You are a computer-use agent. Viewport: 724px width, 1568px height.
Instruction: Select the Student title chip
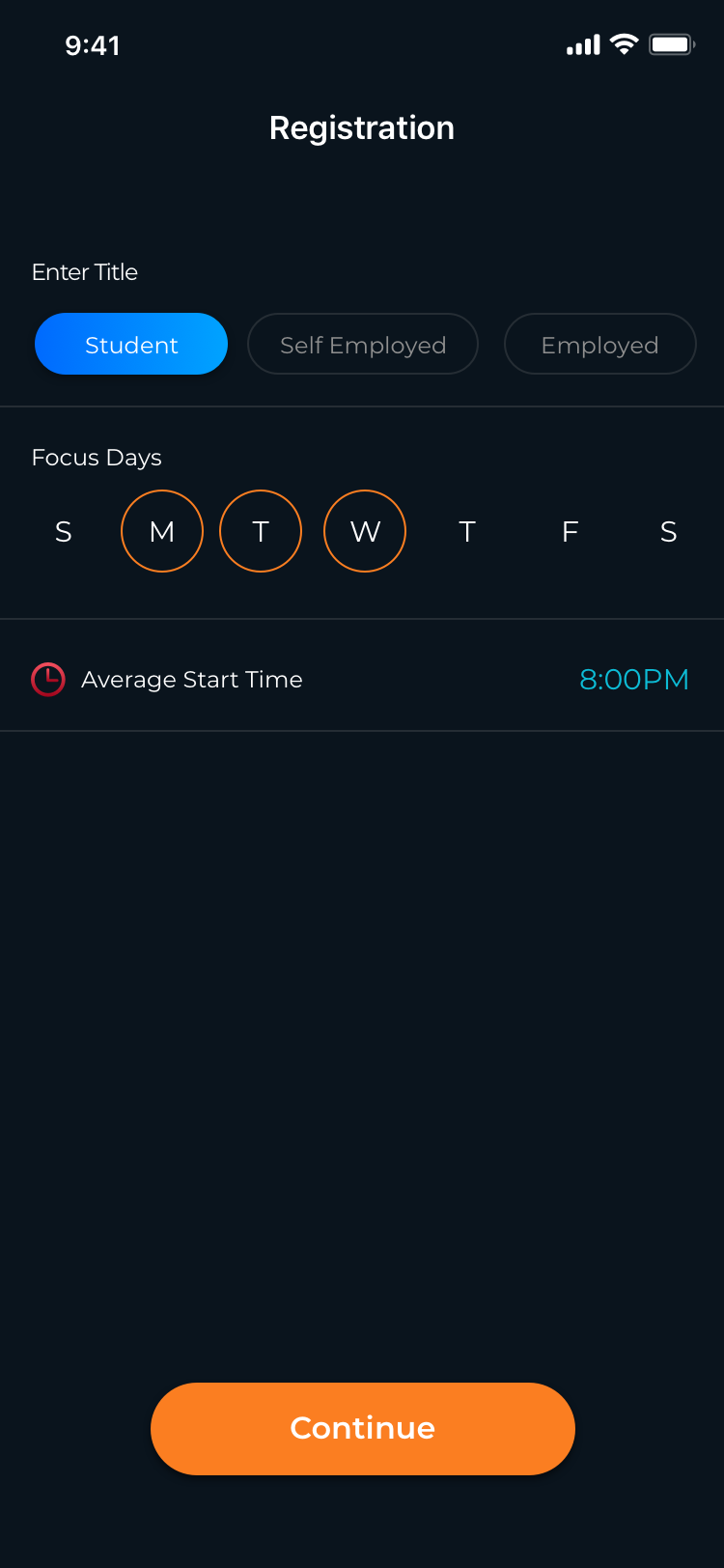point(131,344)
